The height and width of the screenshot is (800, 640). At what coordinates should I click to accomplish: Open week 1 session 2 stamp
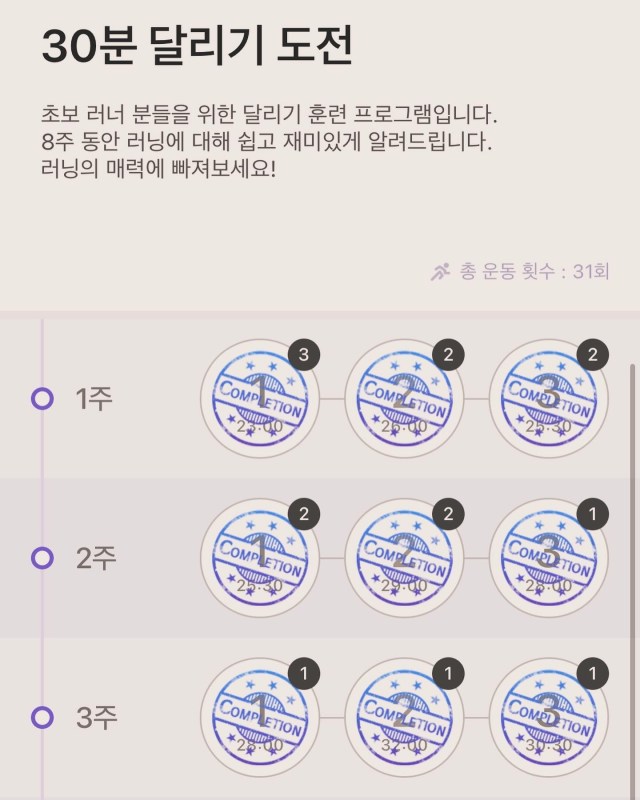[x=404, y=399]
